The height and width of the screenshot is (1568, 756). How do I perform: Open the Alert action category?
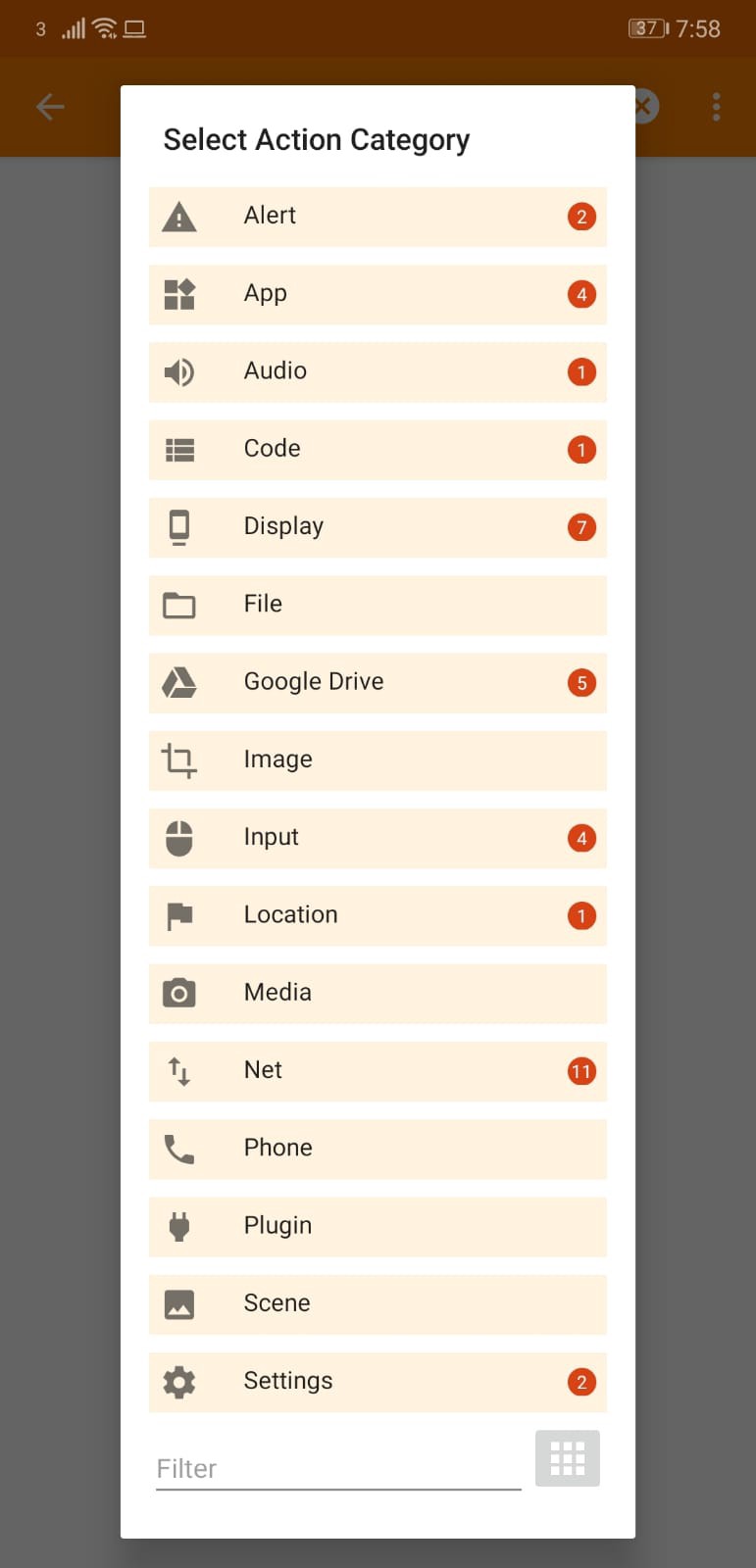coord(378,217)
